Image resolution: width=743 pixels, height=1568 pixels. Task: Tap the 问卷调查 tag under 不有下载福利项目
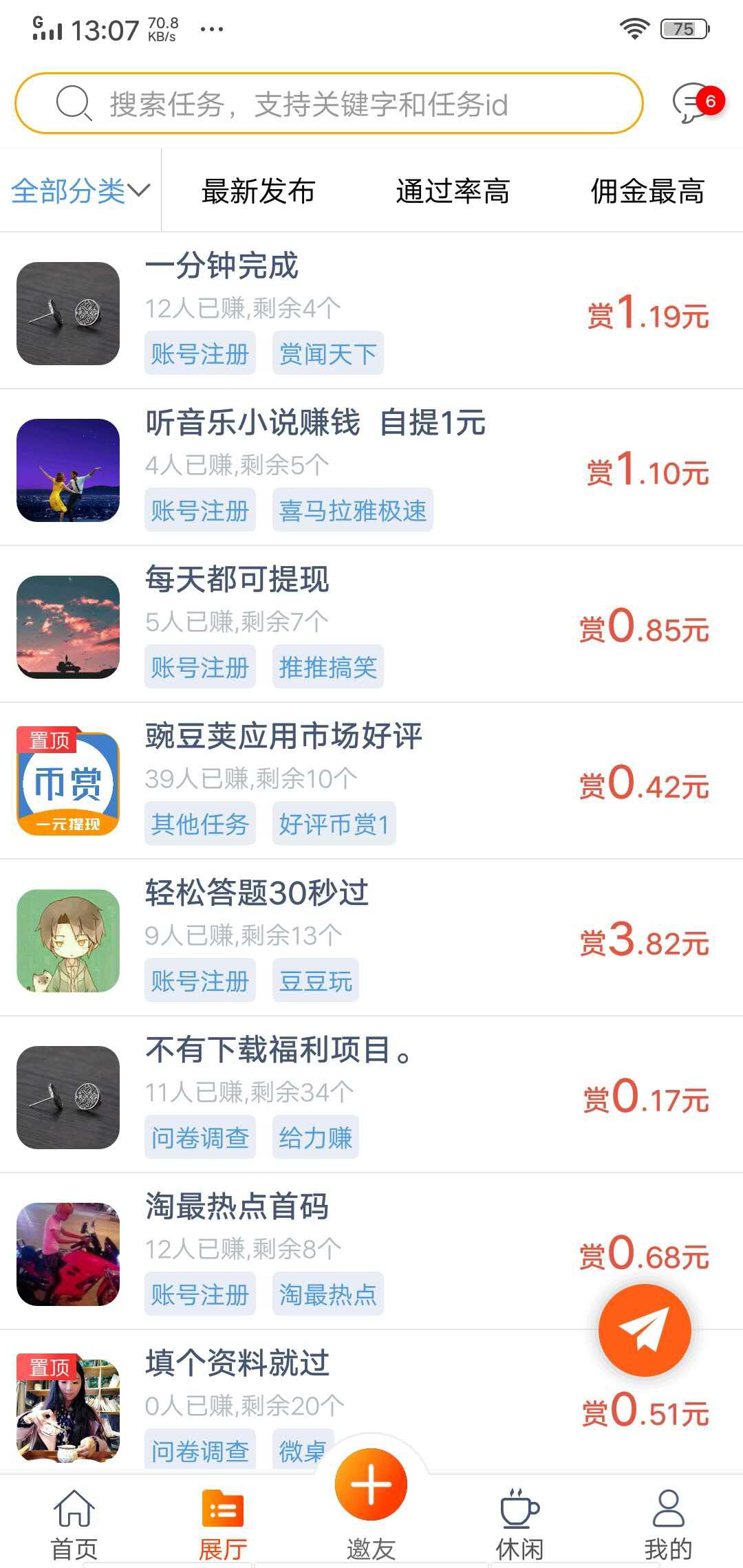(200, 1137)
